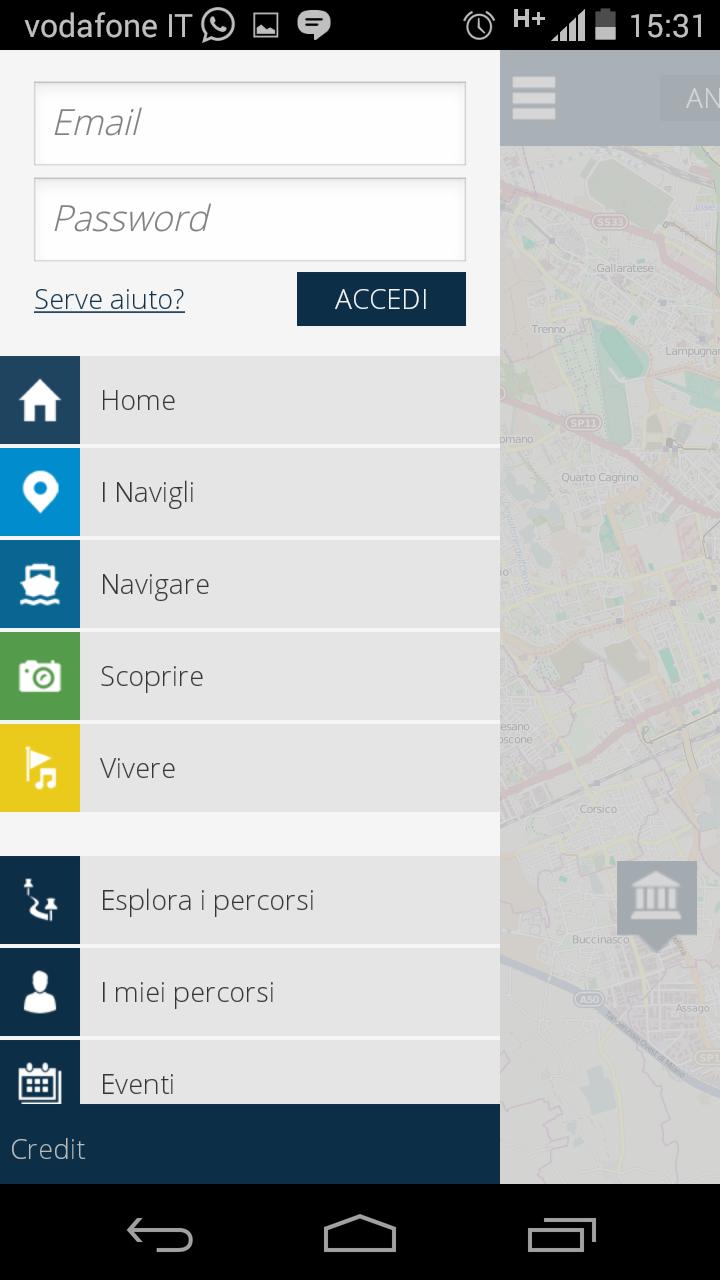This screenshot has width=720, height=1280.
Task: View I miei percorsi
Action: 250,992
